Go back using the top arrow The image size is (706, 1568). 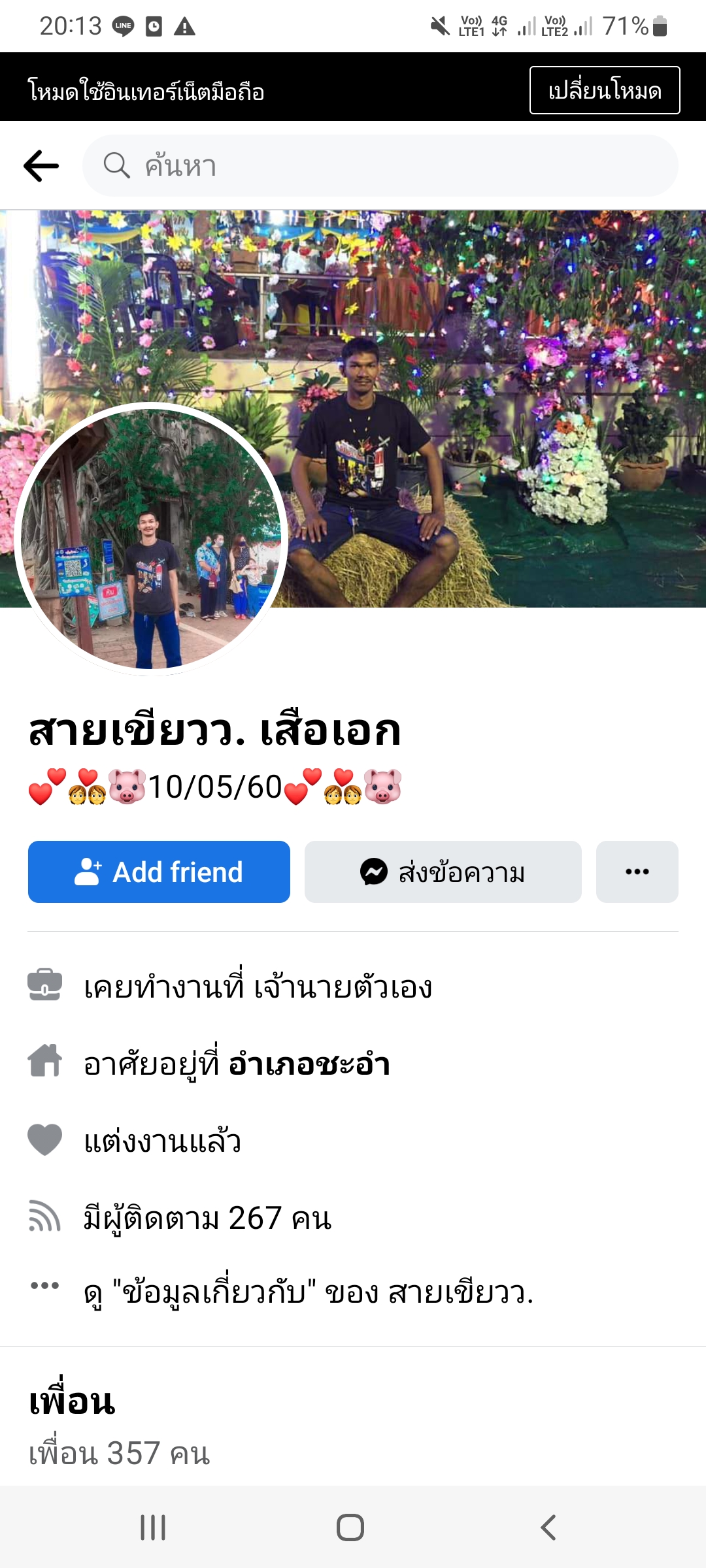click(x=41, y=166)
